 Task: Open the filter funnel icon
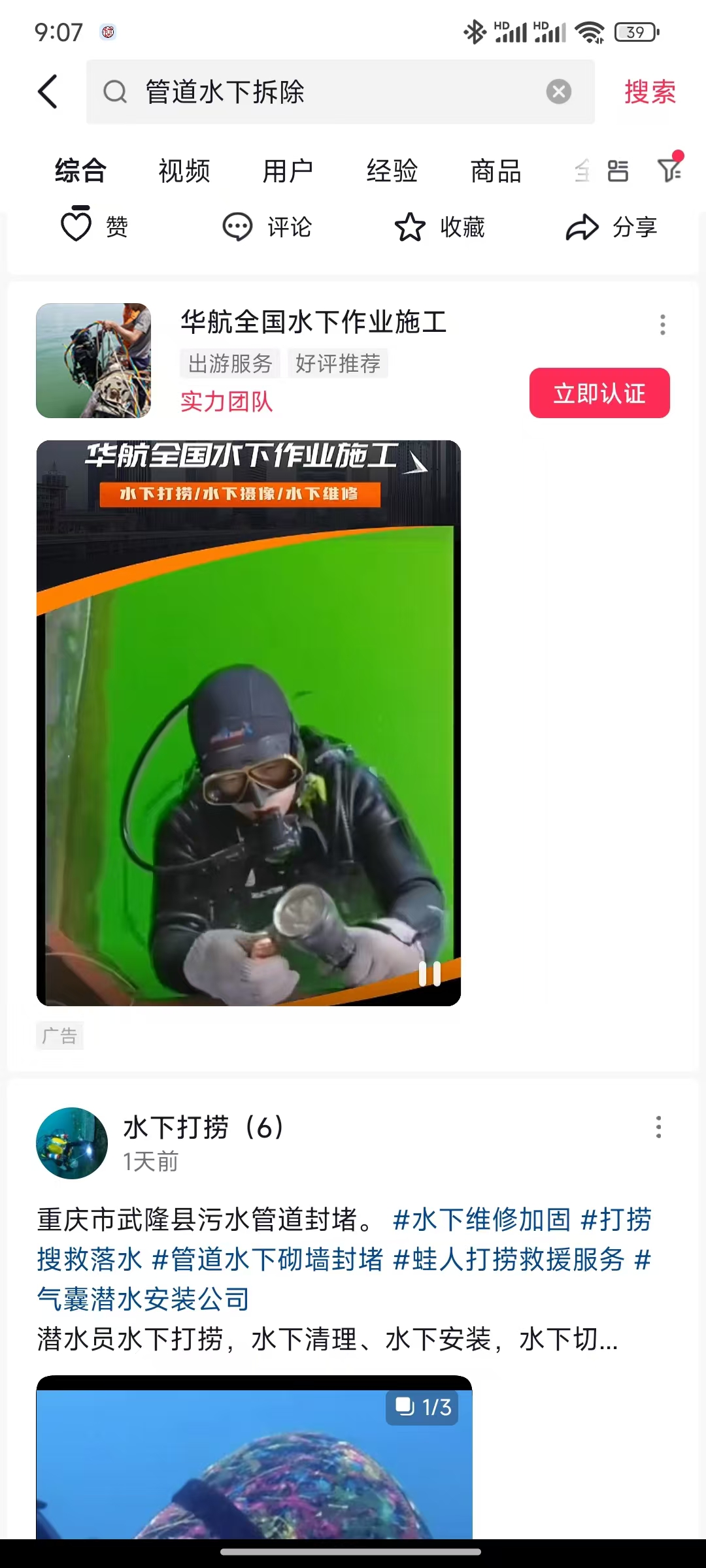(669, 170)
